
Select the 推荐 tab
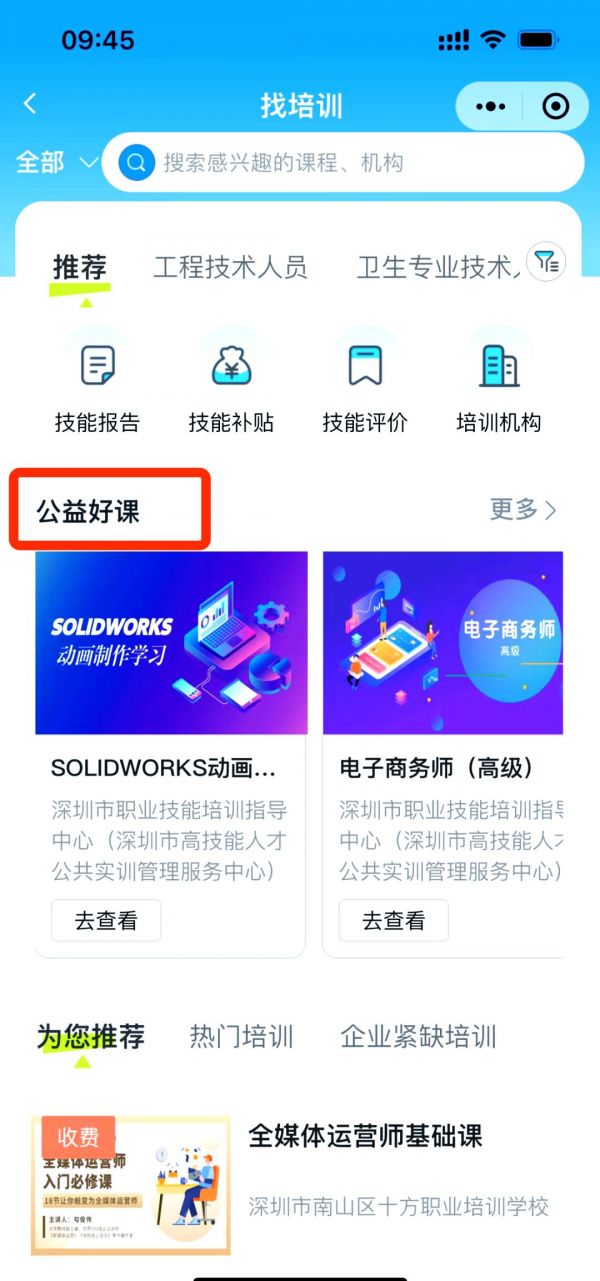80,267
